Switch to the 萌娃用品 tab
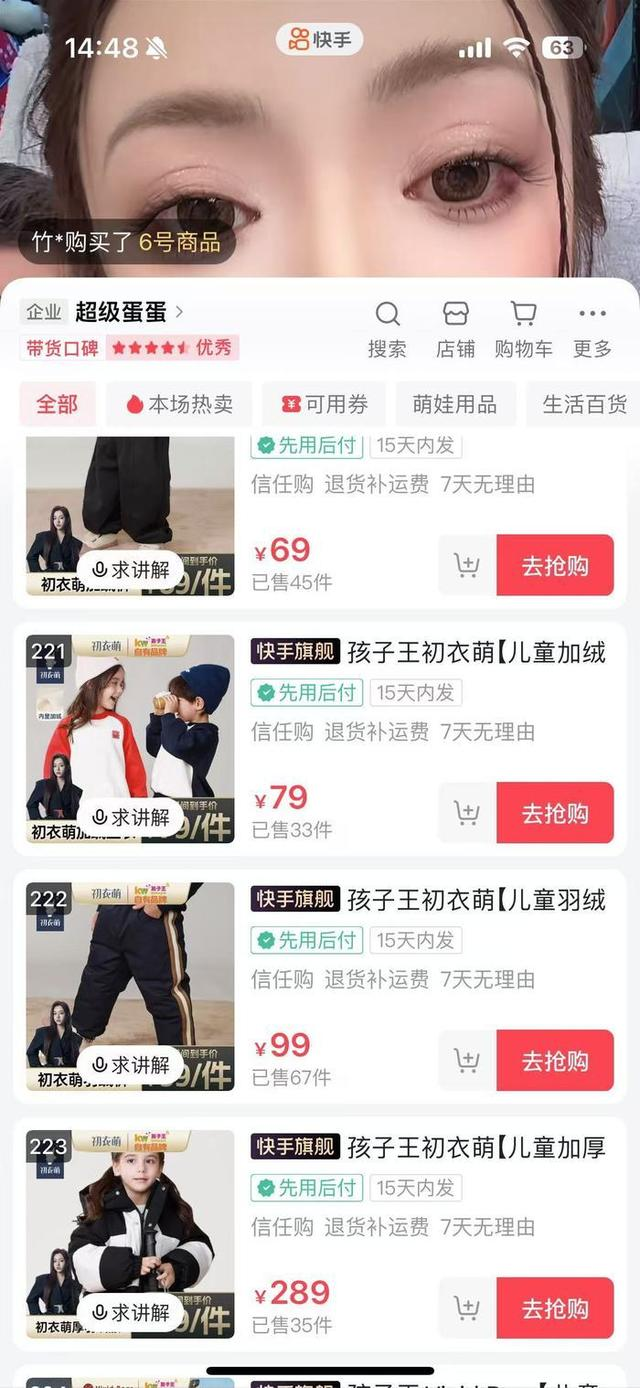This screenshot has height=1388, width=640. pos(455,404)
